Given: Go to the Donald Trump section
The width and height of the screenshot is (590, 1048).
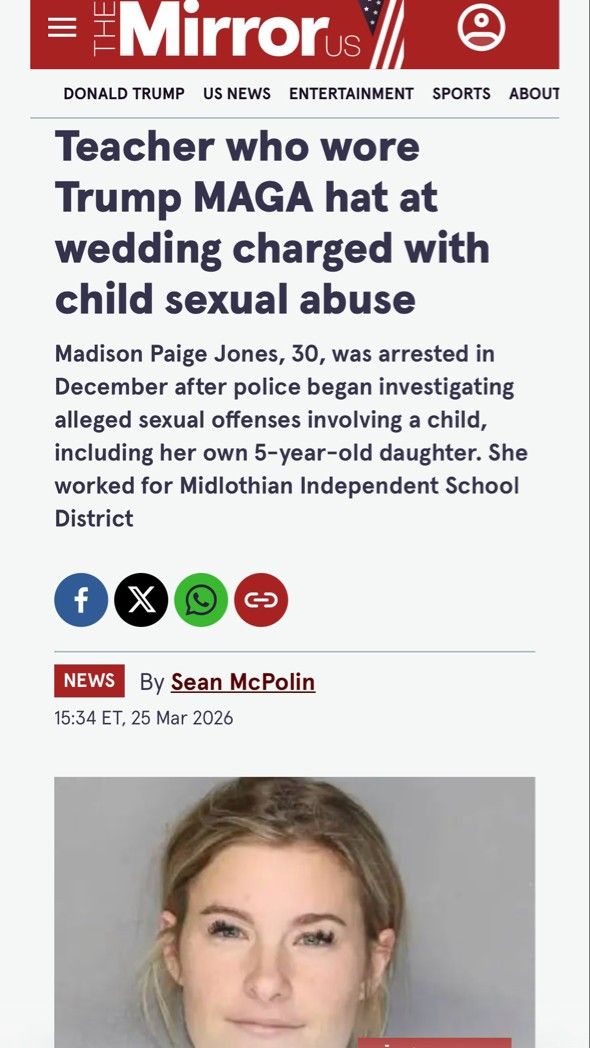Looking at the screenshot, I should pyautogui.click(x=124, y=94).
